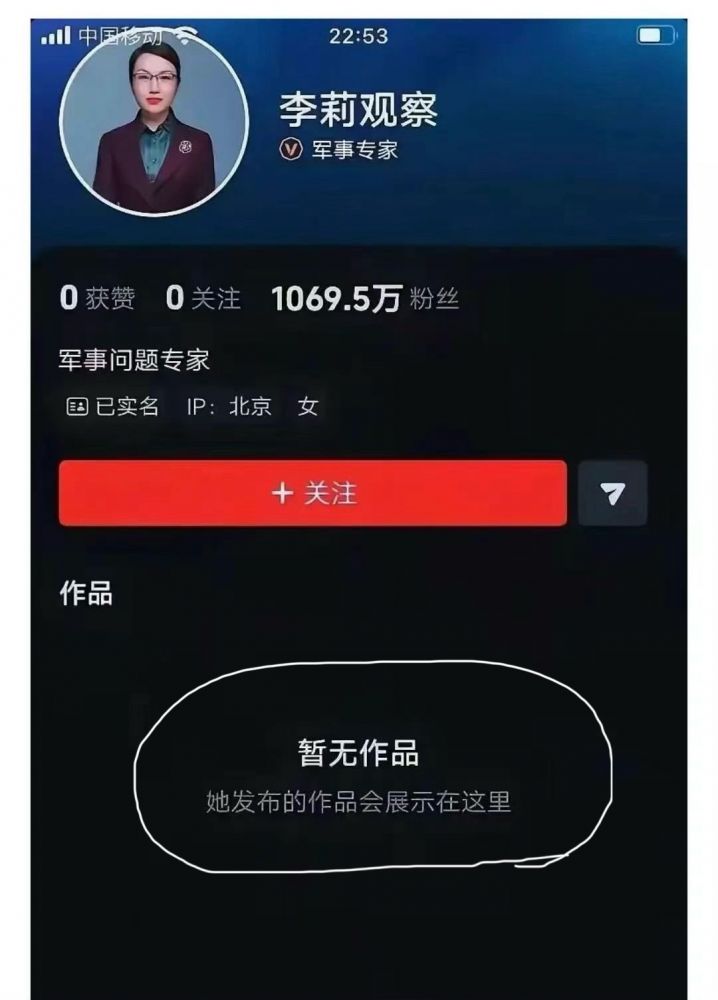The image size is (718, 1000).
Task: Follow 李莉观察 with the red 关注 button
Action: coord(312,493)
